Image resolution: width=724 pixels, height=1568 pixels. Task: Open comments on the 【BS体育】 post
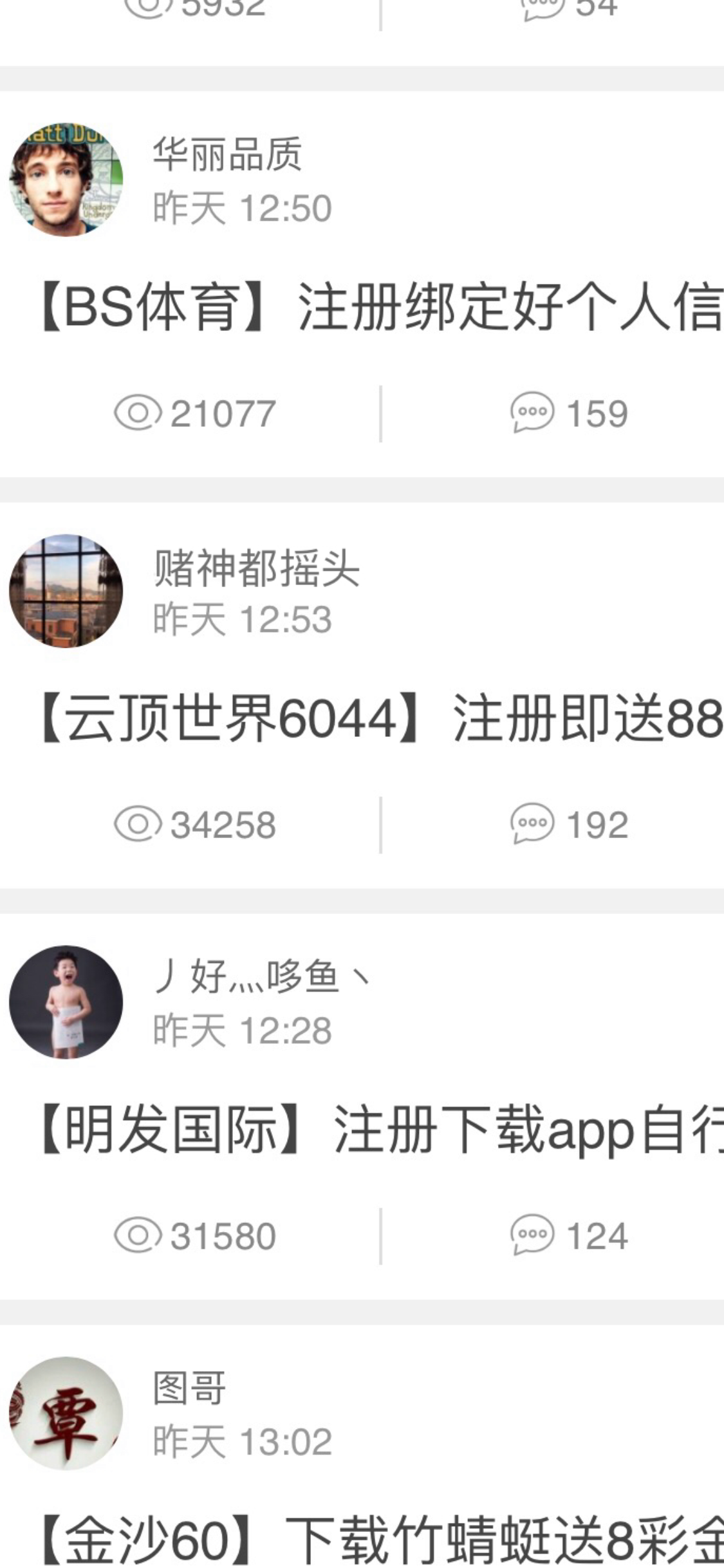[x=569, y=413]
